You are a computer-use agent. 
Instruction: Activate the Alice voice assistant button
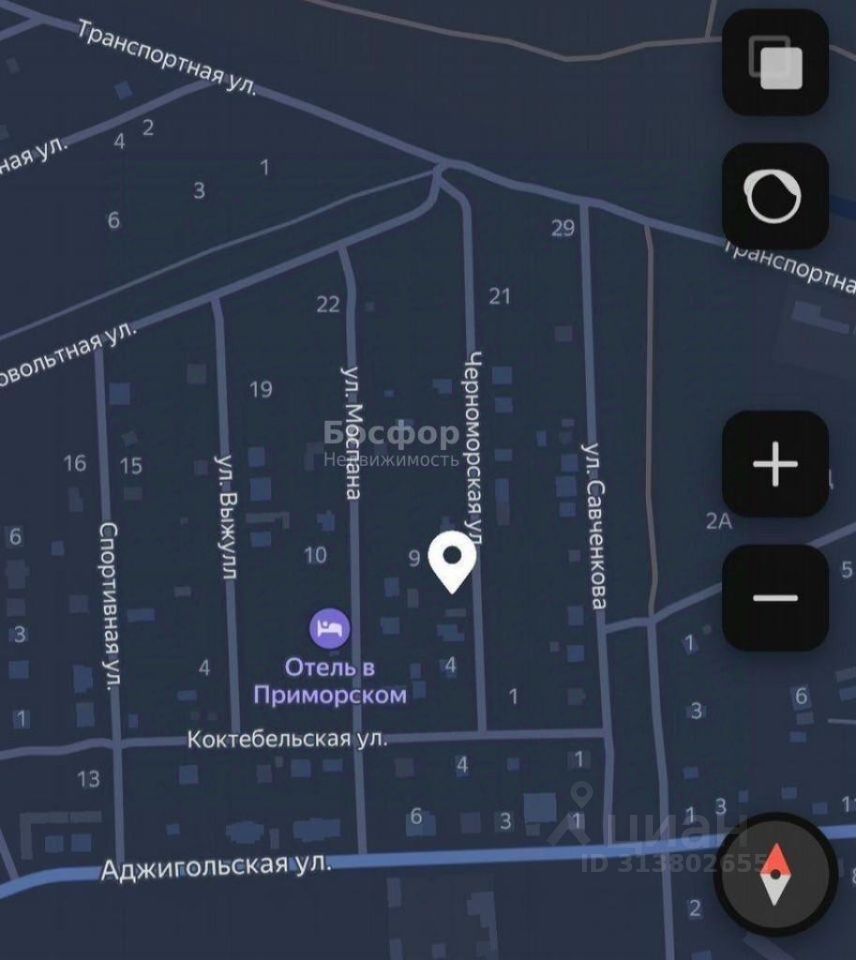(x=776, y=197)
